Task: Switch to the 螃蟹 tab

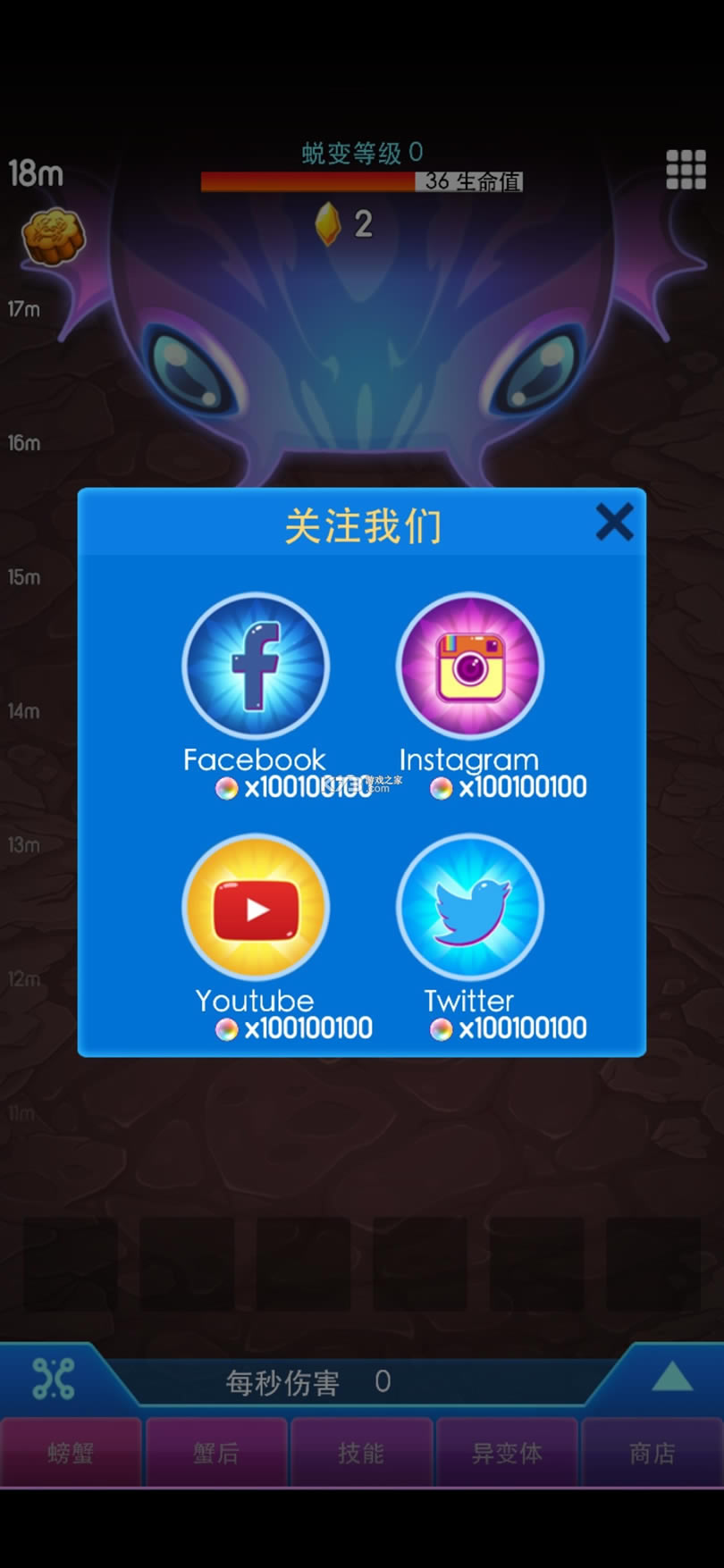Action: (71, 1453)
